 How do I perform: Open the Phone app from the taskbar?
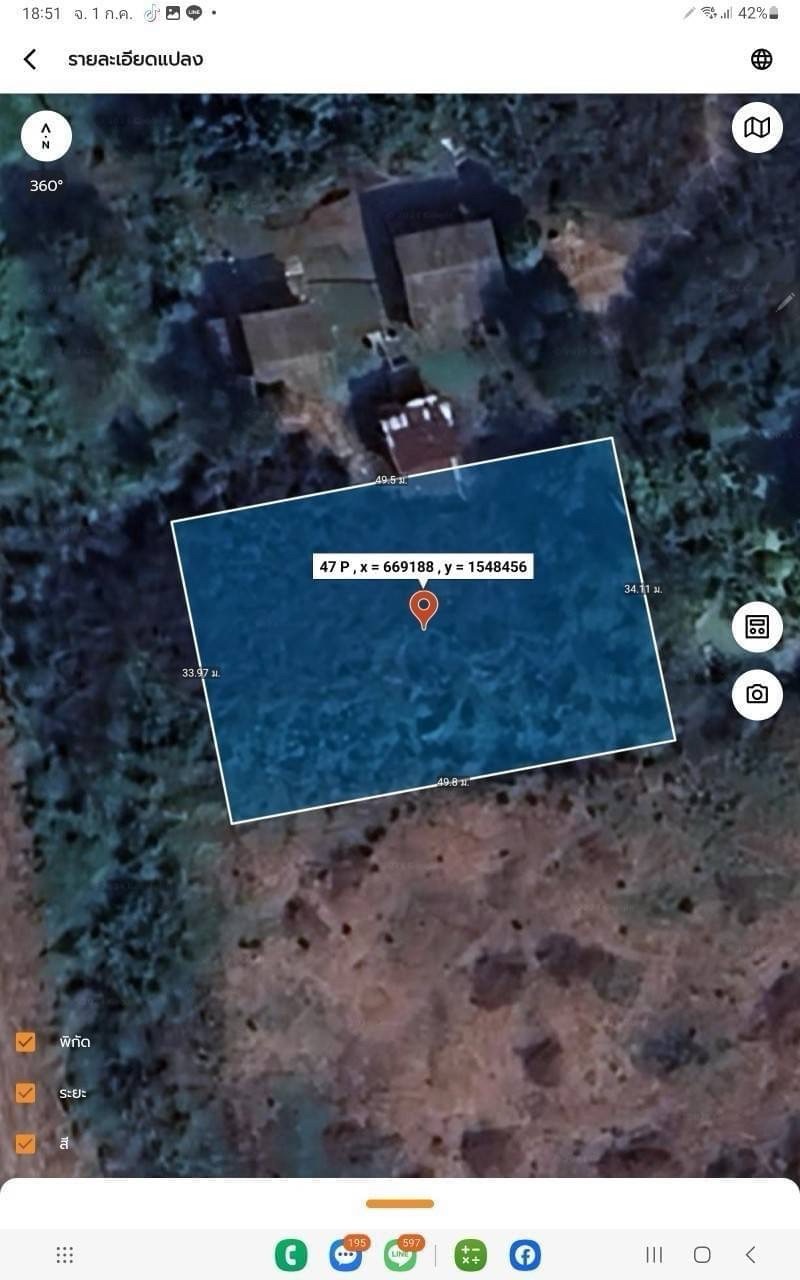tap(291, 1254)
